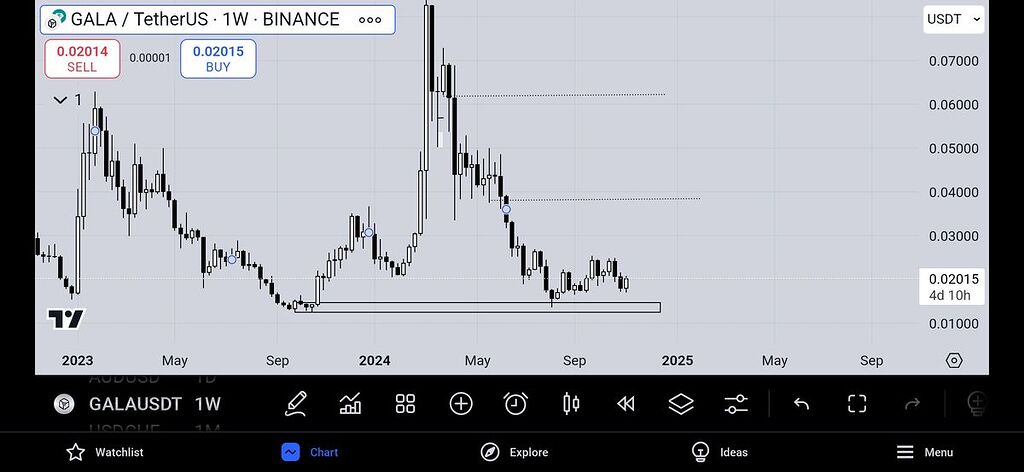Switch to the Watchlist tab
Image resolution: width=1024 pixels, height=472 pixels.
click(104, 452)
